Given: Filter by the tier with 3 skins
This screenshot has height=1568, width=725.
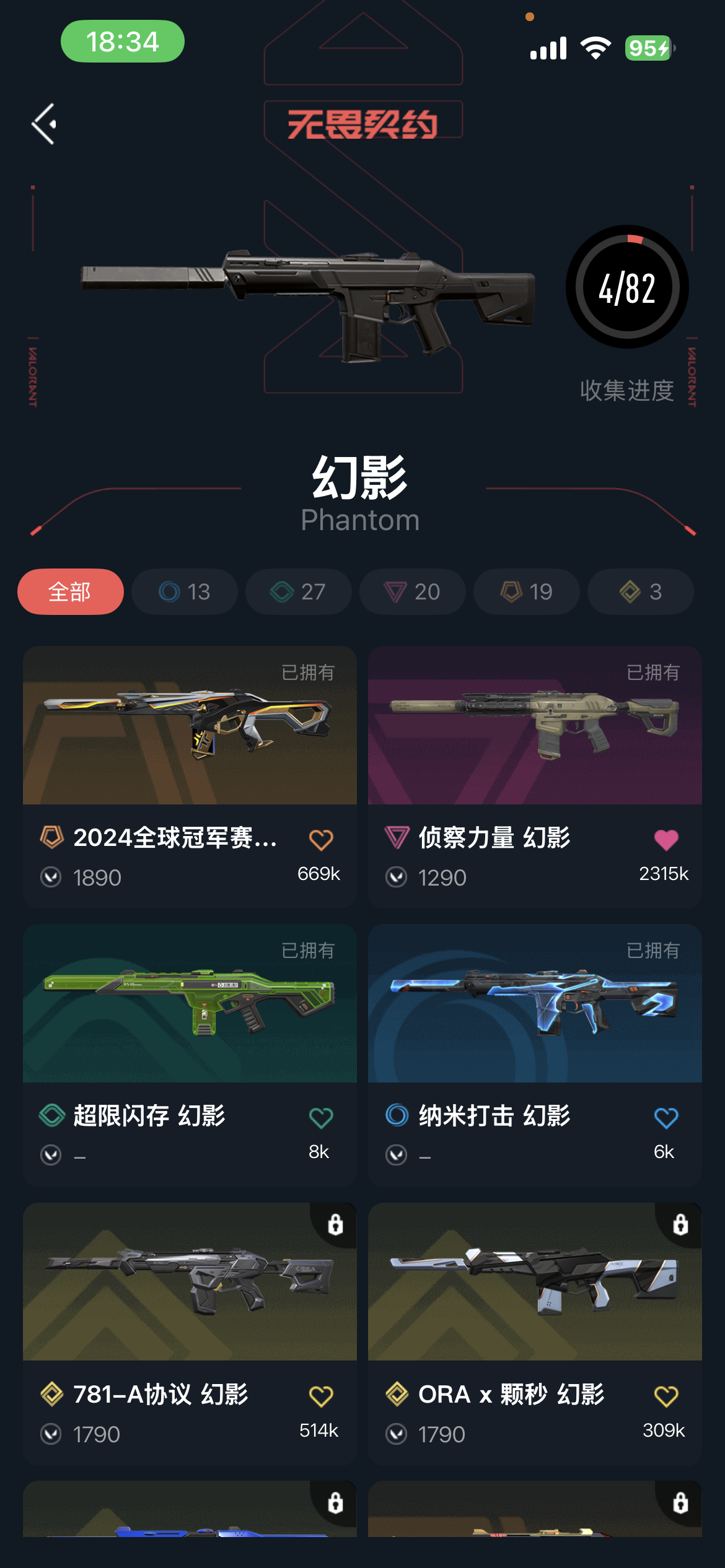Looking at the screenshot, I should tap(641, 591).
